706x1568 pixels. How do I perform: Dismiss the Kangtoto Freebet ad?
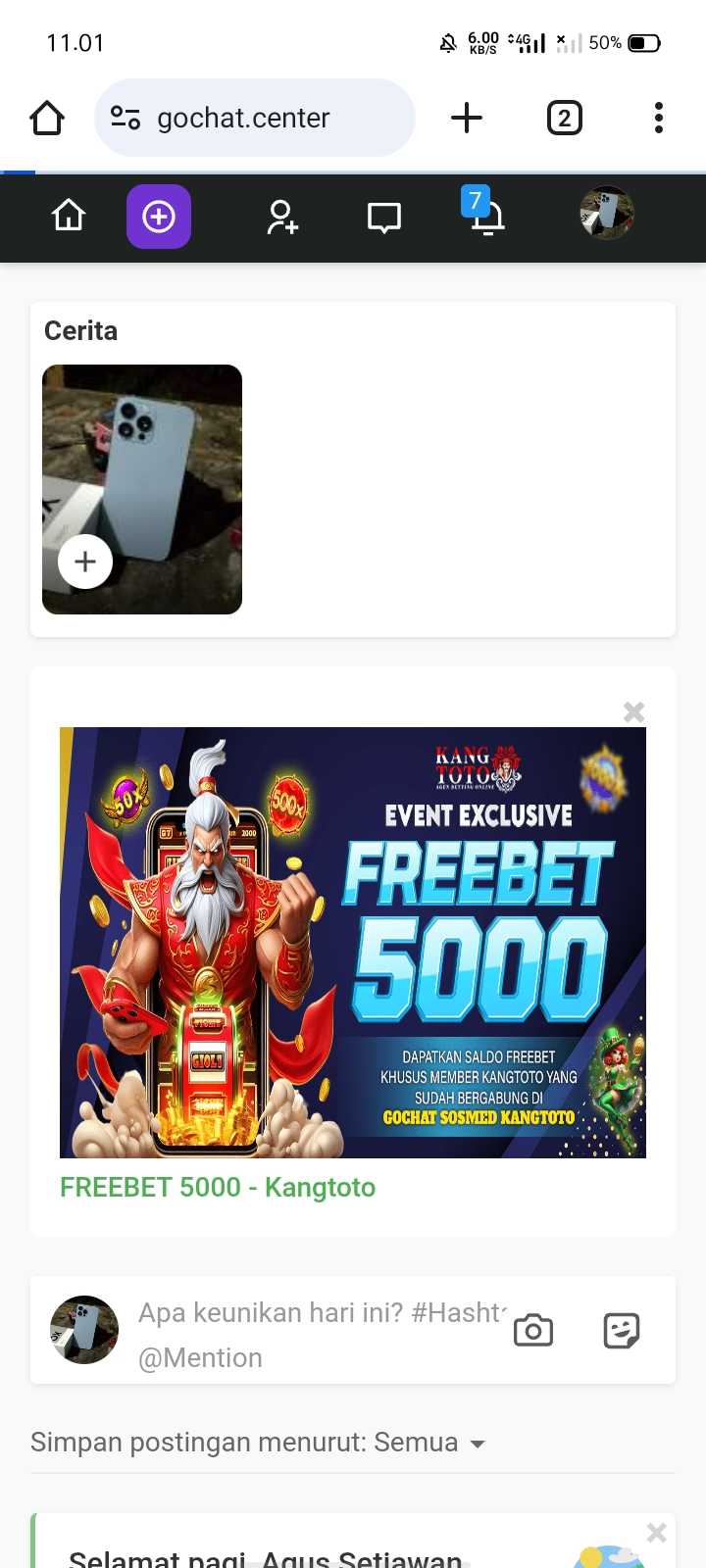[x=634, y=712]
